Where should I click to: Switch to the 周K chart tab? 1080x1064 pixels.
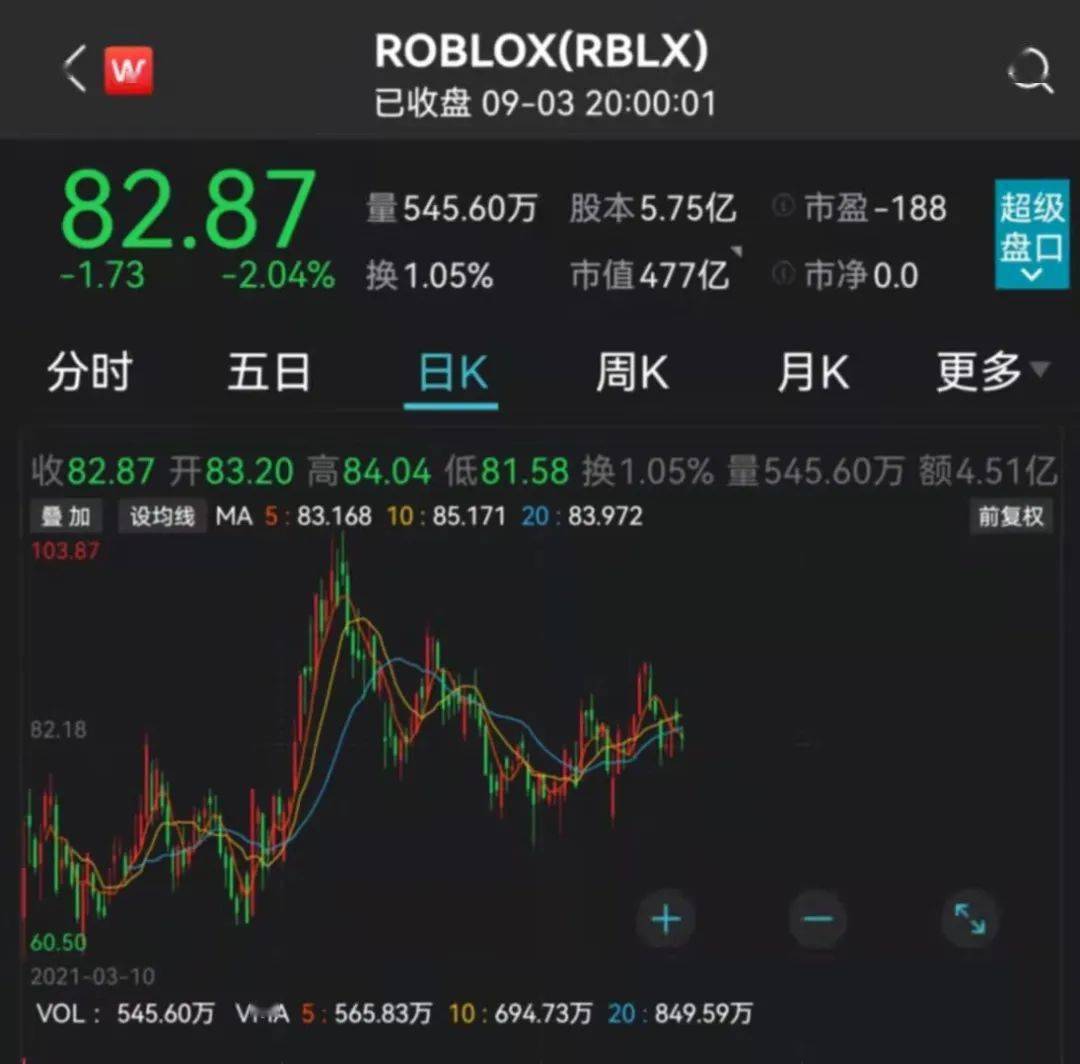[632, 373]
